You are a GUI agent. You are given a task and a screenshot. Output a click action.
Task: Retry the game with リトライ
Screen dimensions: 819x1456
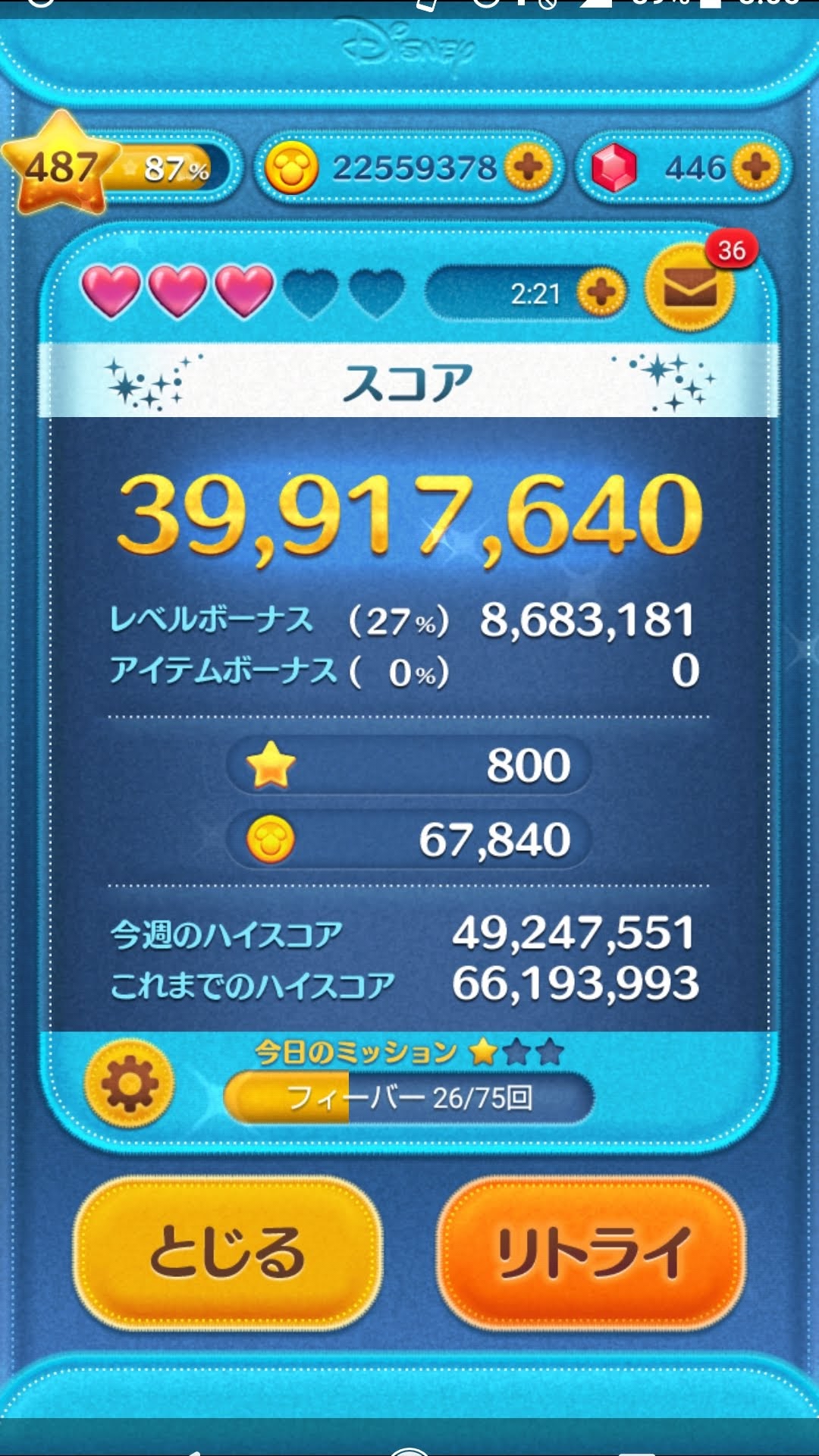(x=591, y=1253)
